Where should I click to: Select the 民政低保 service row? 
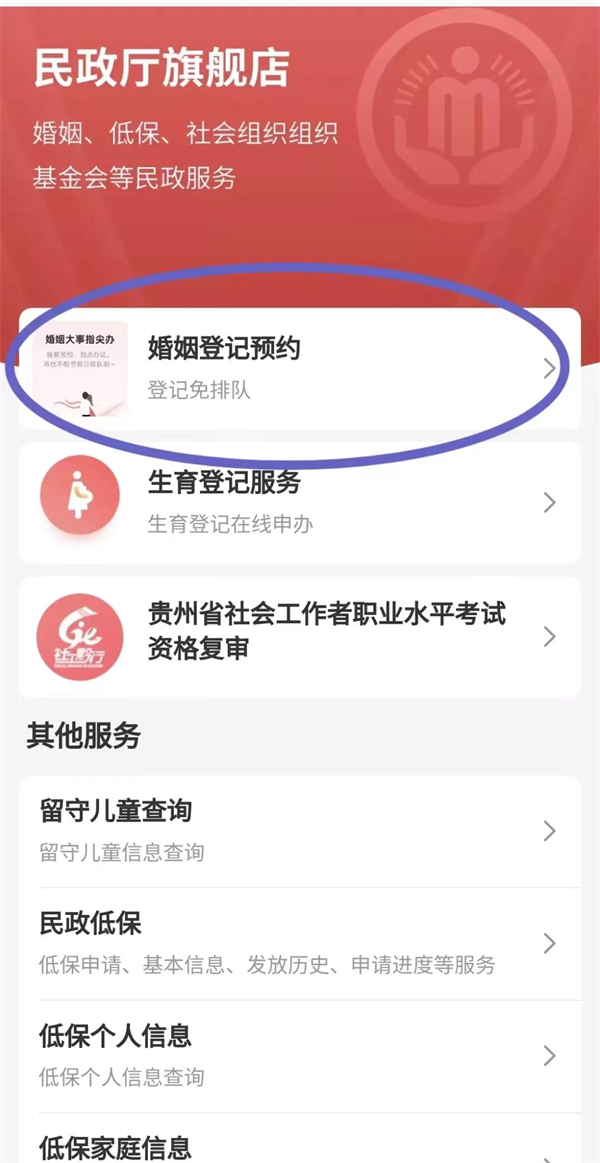pyautogui.click(x=300, y=943)
